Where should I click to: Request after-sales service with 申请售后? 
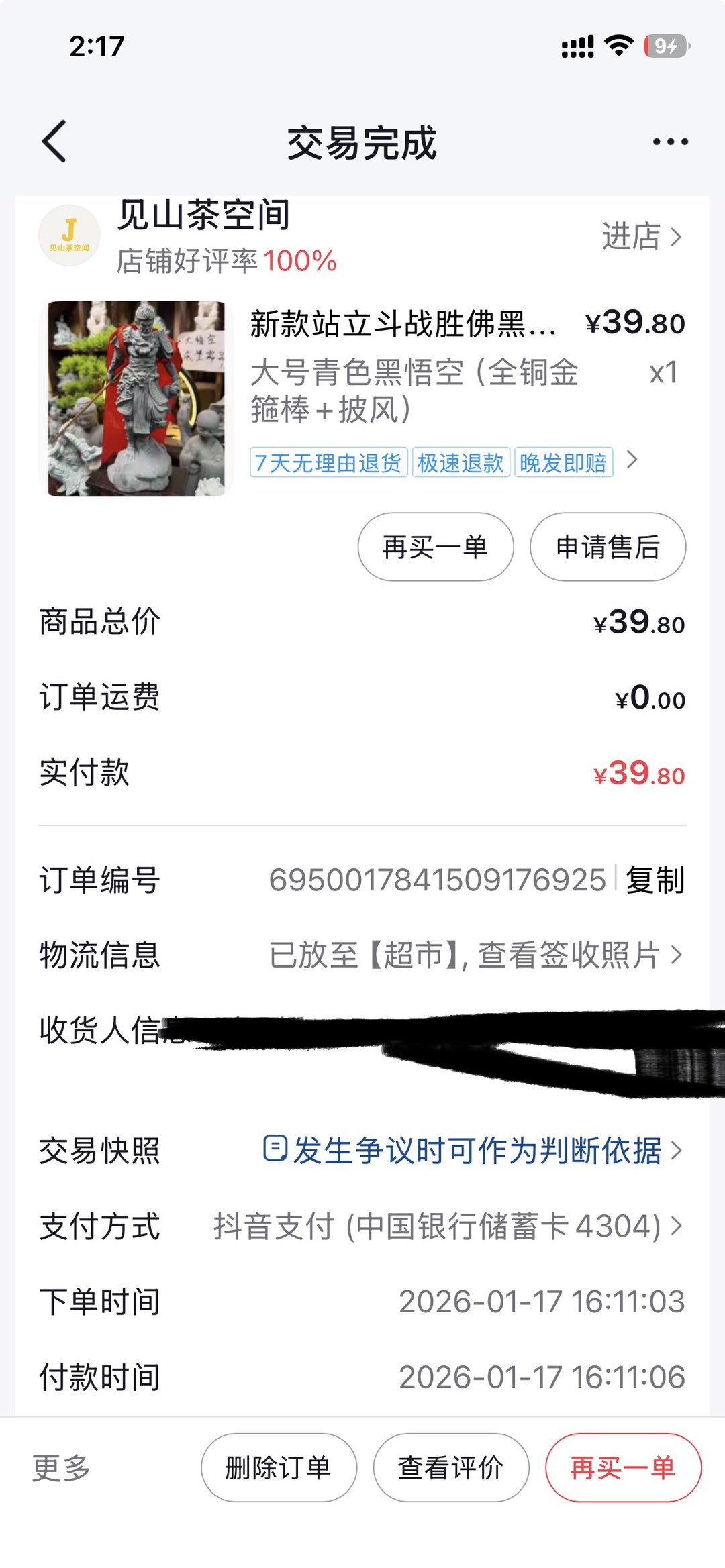[608, 547]
